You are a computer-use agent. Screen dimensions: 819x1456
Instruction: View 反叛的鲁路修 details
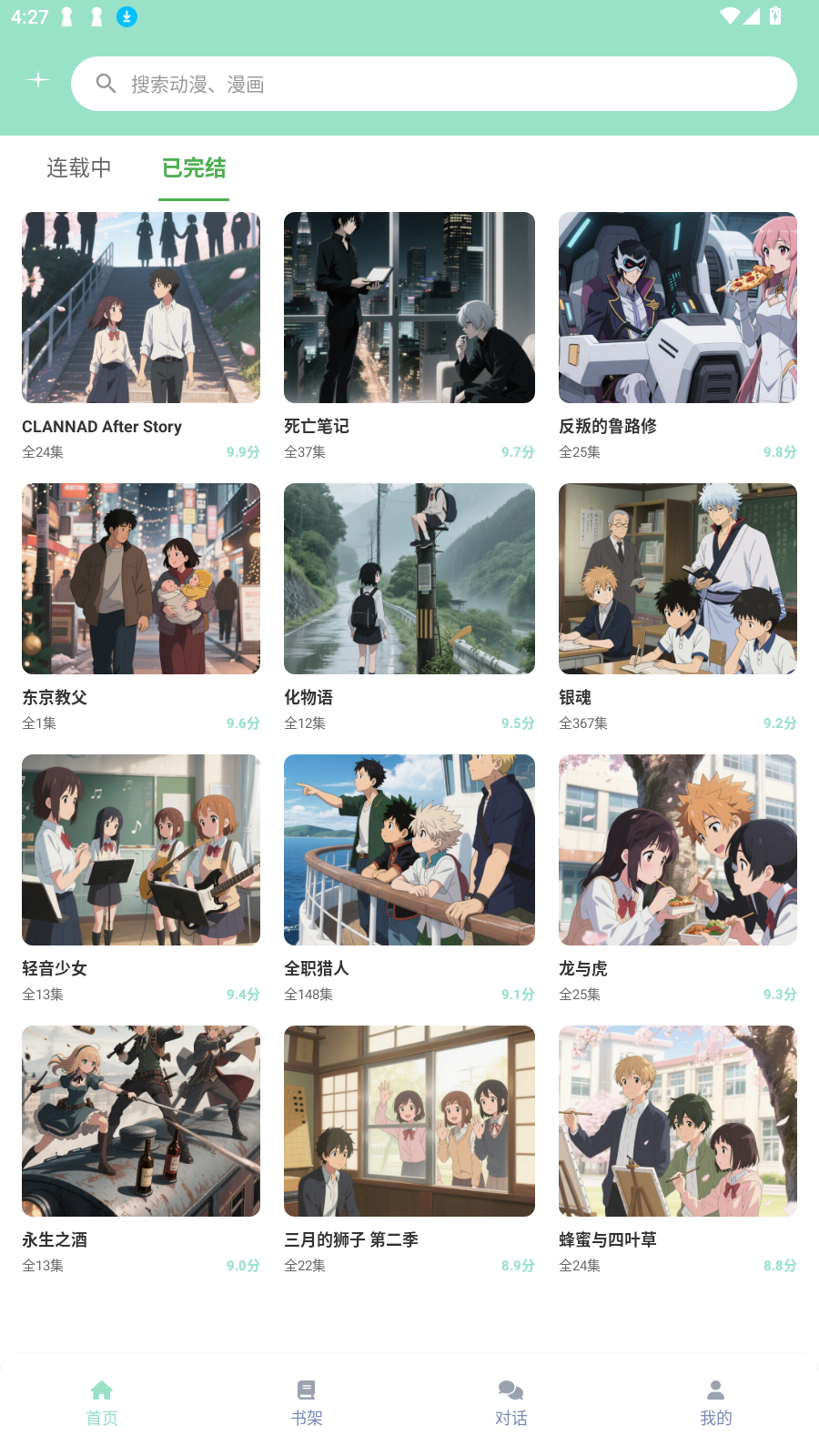(x=677, y=308)
